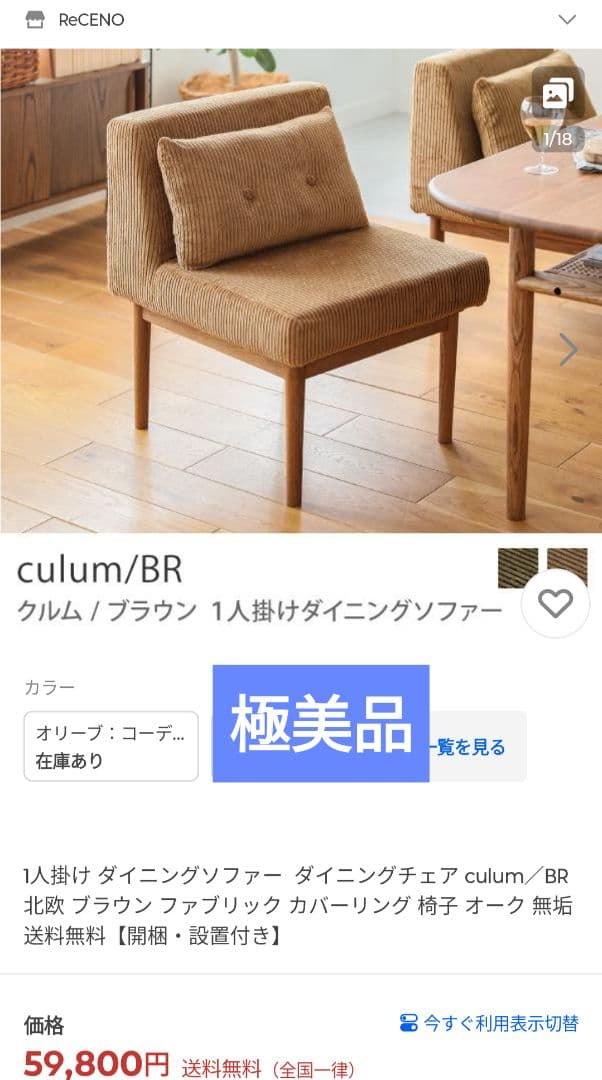602x1080 pixels.
Task: Add culum/BR to favorites with the heart
Action: point(555,603)
